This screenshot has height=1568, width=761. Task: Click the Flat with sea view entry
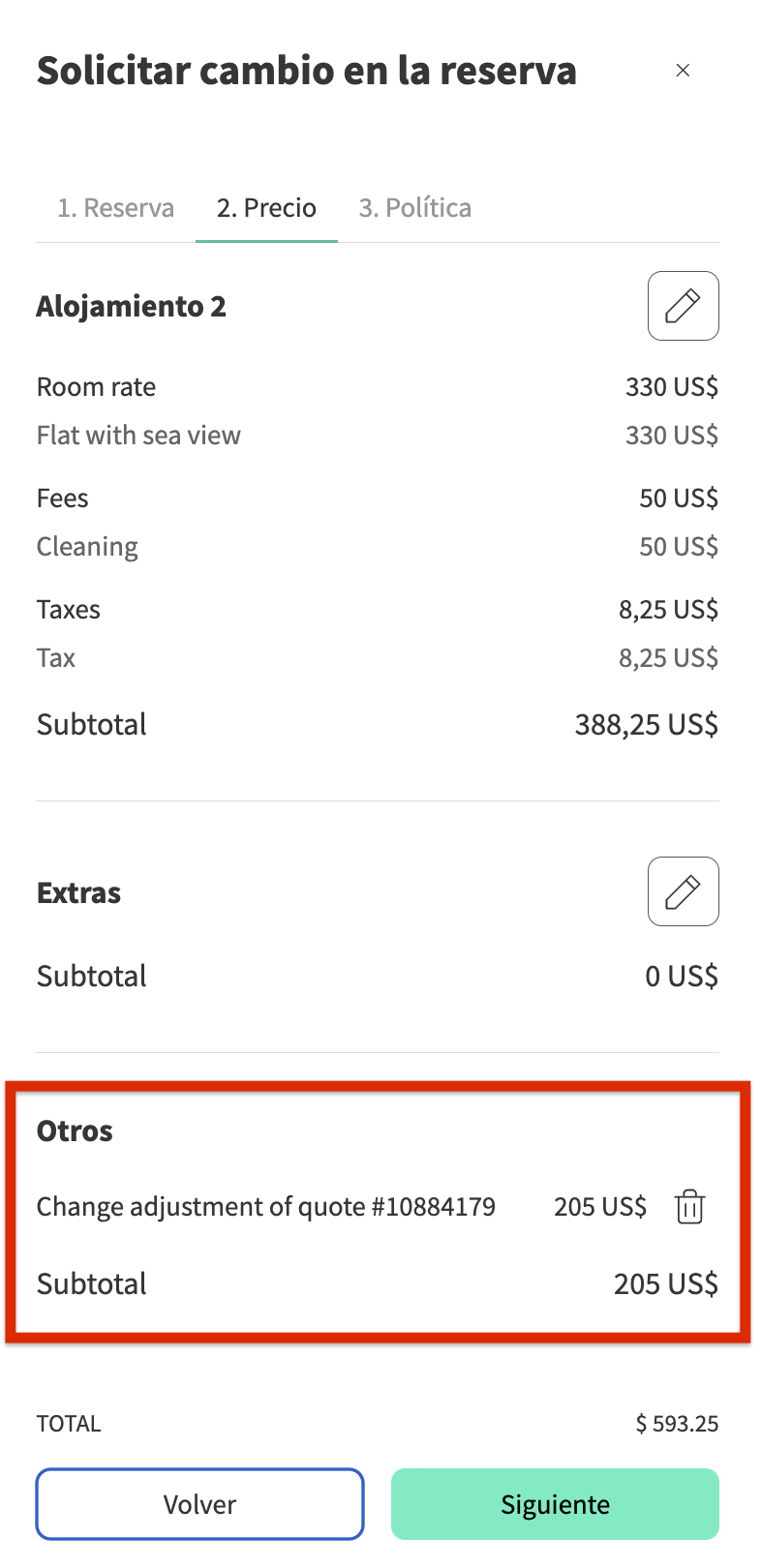click(138, 435)
